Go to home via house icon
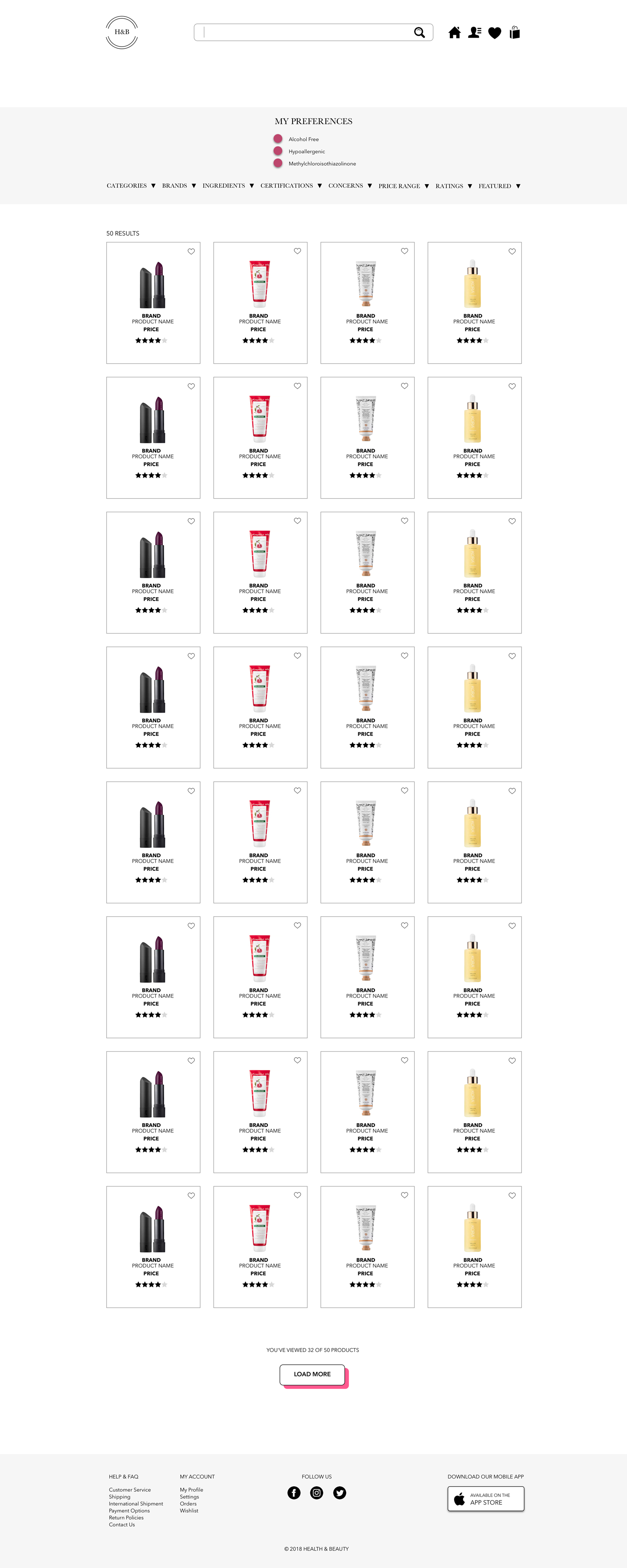 click(455, 33)
